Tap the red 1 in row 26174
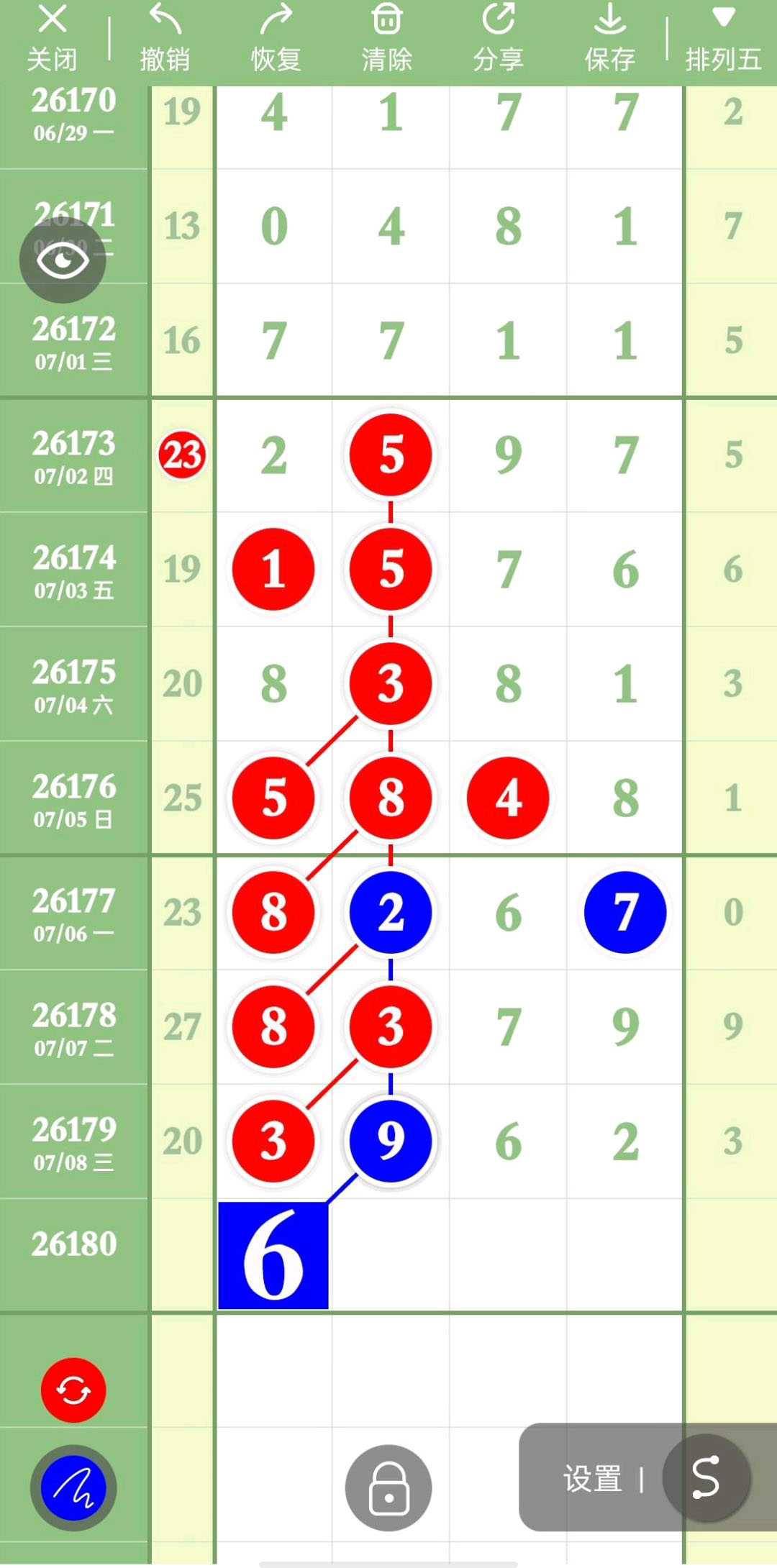This screenshot has height=1568, width=777. (x=273, y=569)
